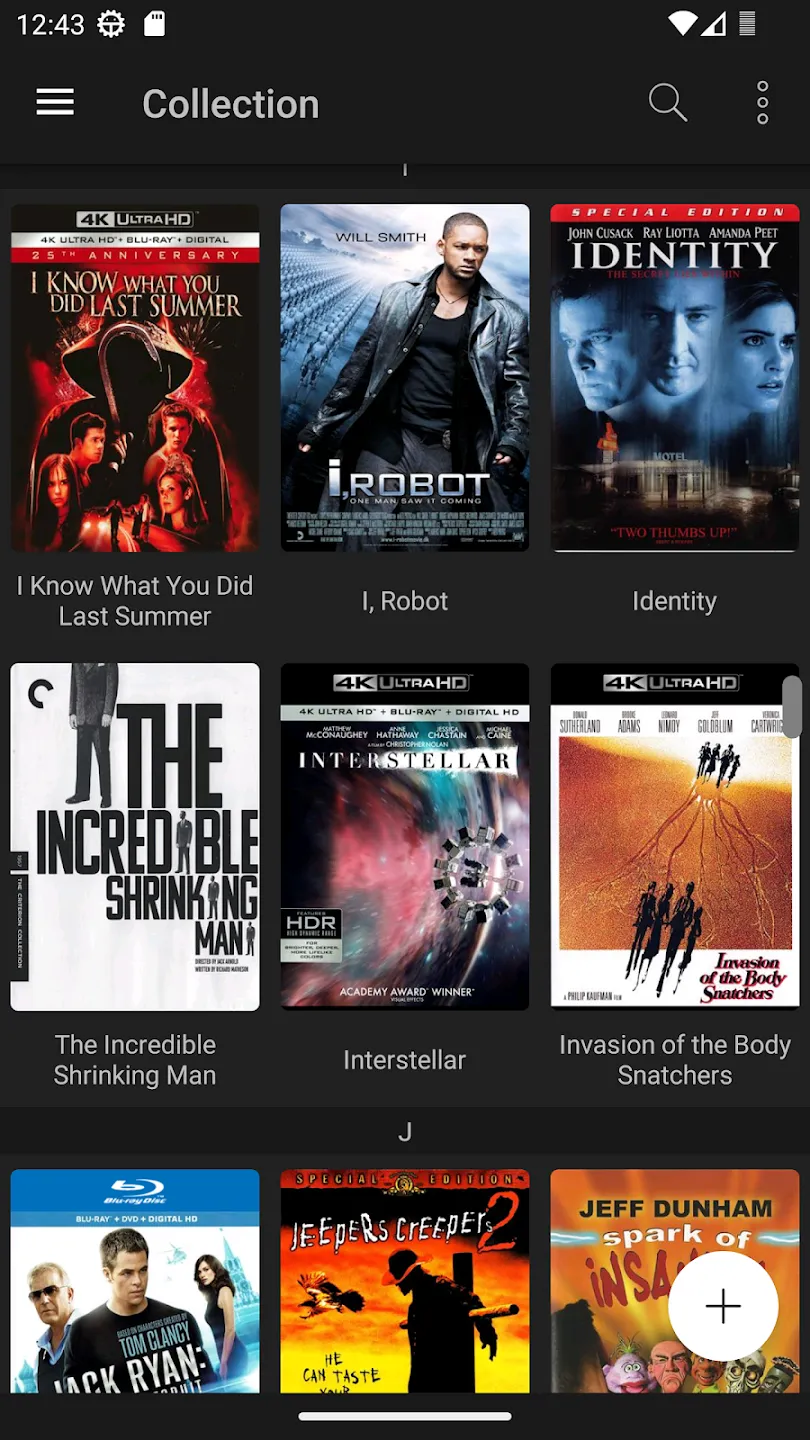Open I Know What You Did Last Summer

tap(135, 378)
